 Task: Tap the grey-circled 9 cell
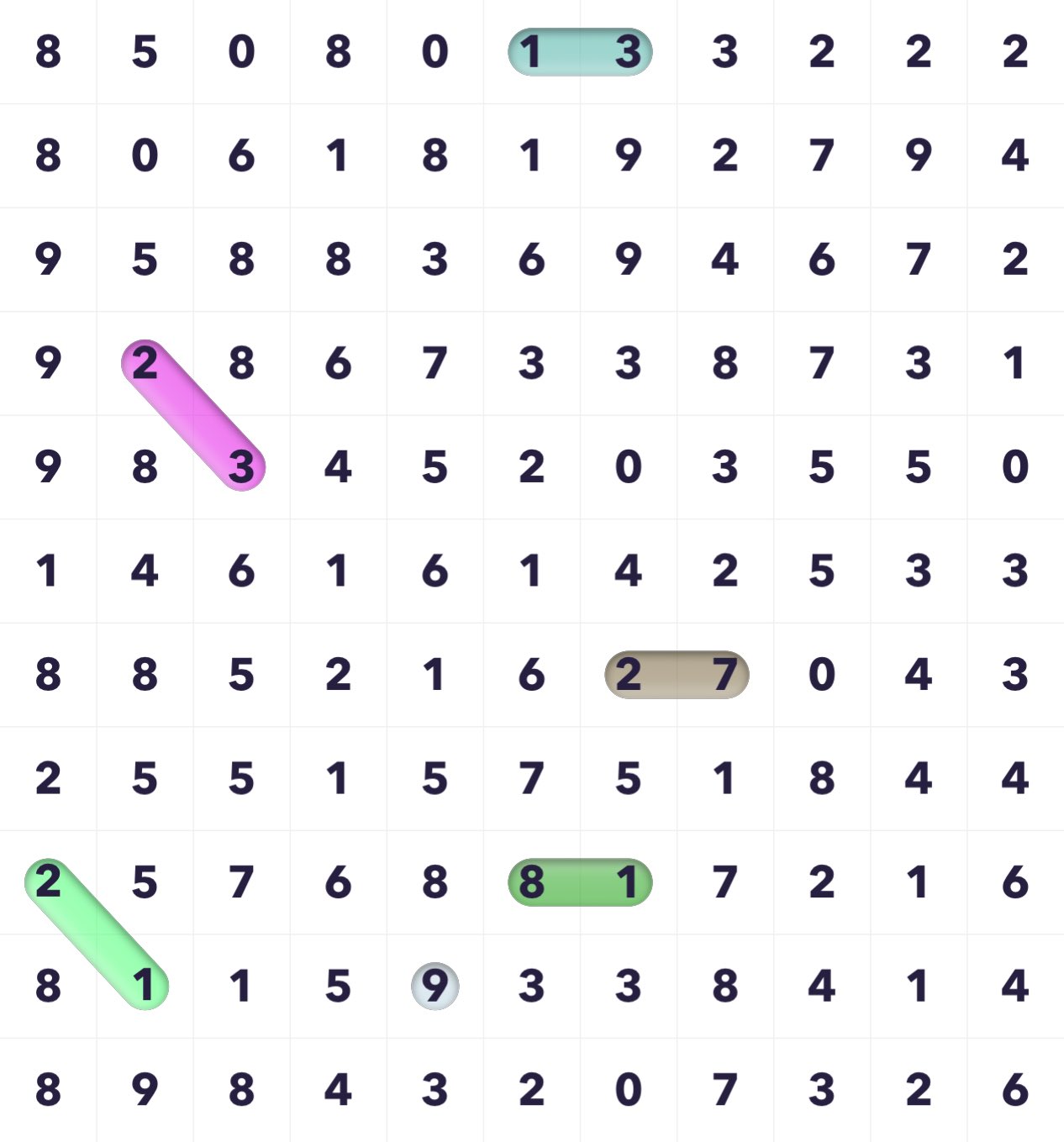(x=435, y=986)
